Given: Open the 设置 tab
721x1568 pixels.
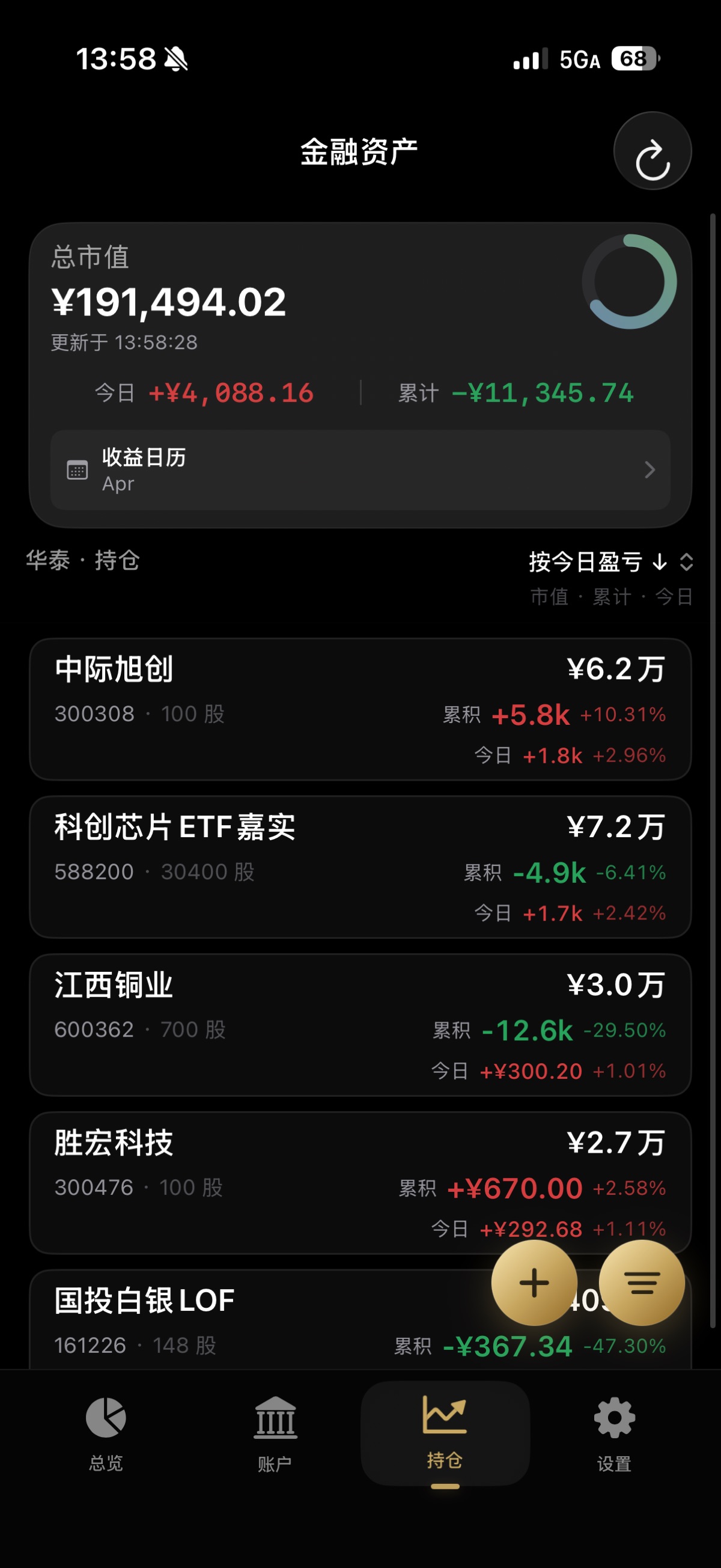Looking at the screenshot, I should pyautogui.click(x=614, y=1434).
